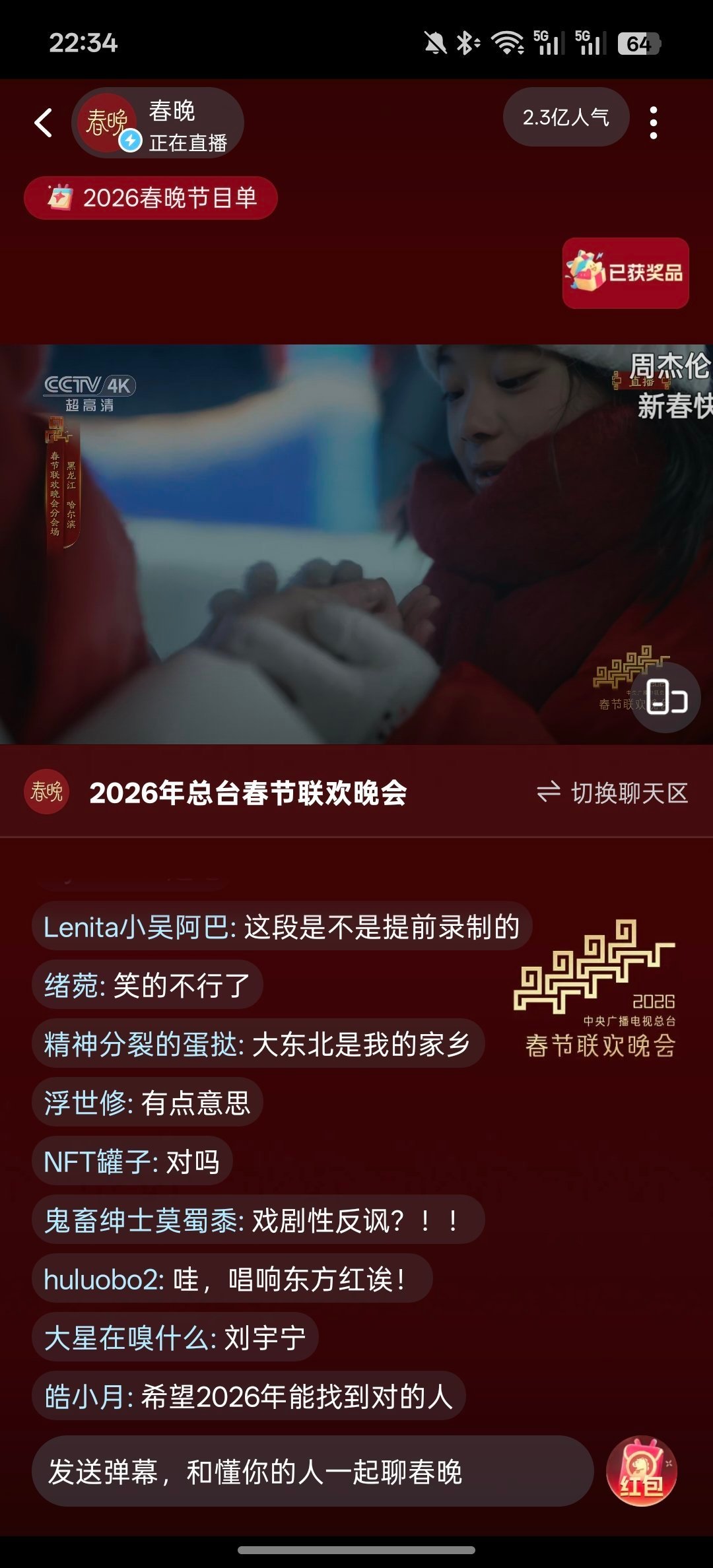Open the three-dot overflow menu

pyautogui.click(x=653, y=123)
